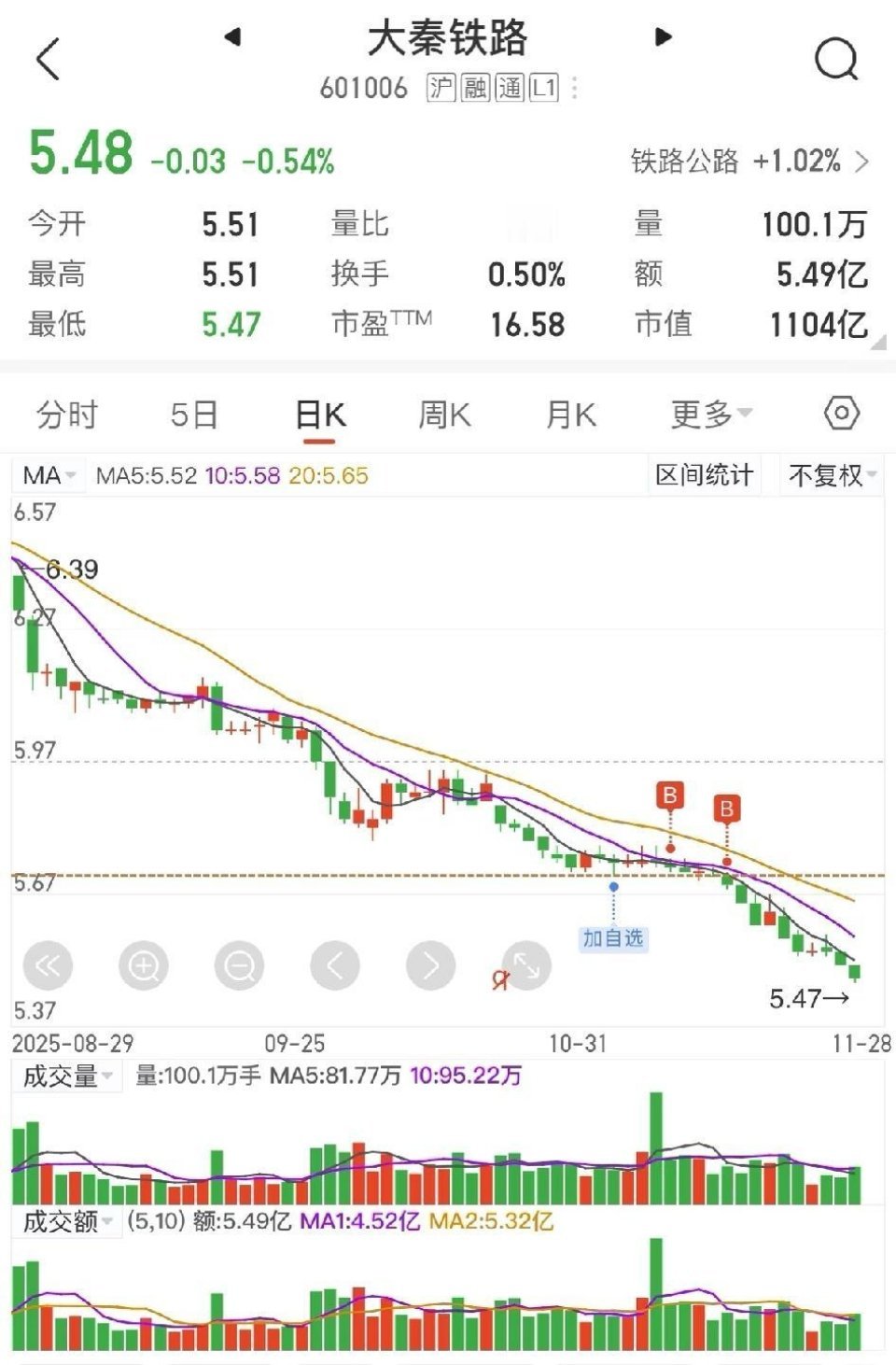This screenshot has width=896, height=1365.
Task: Open the 成交量 indicator dropdown
Action: pyautogui.click(x=65, y=1077)
